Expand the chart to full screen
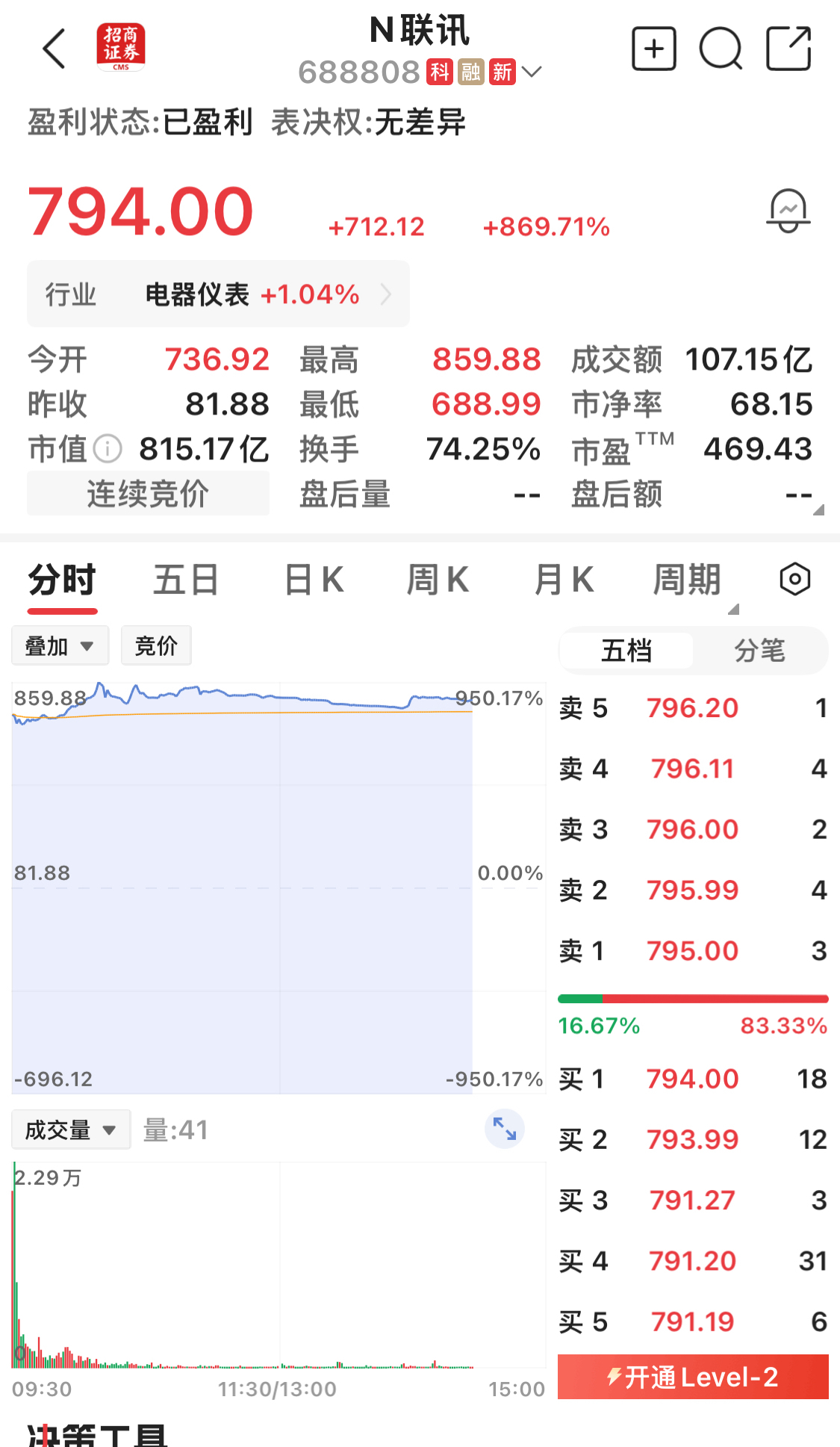 (505, 1129)
